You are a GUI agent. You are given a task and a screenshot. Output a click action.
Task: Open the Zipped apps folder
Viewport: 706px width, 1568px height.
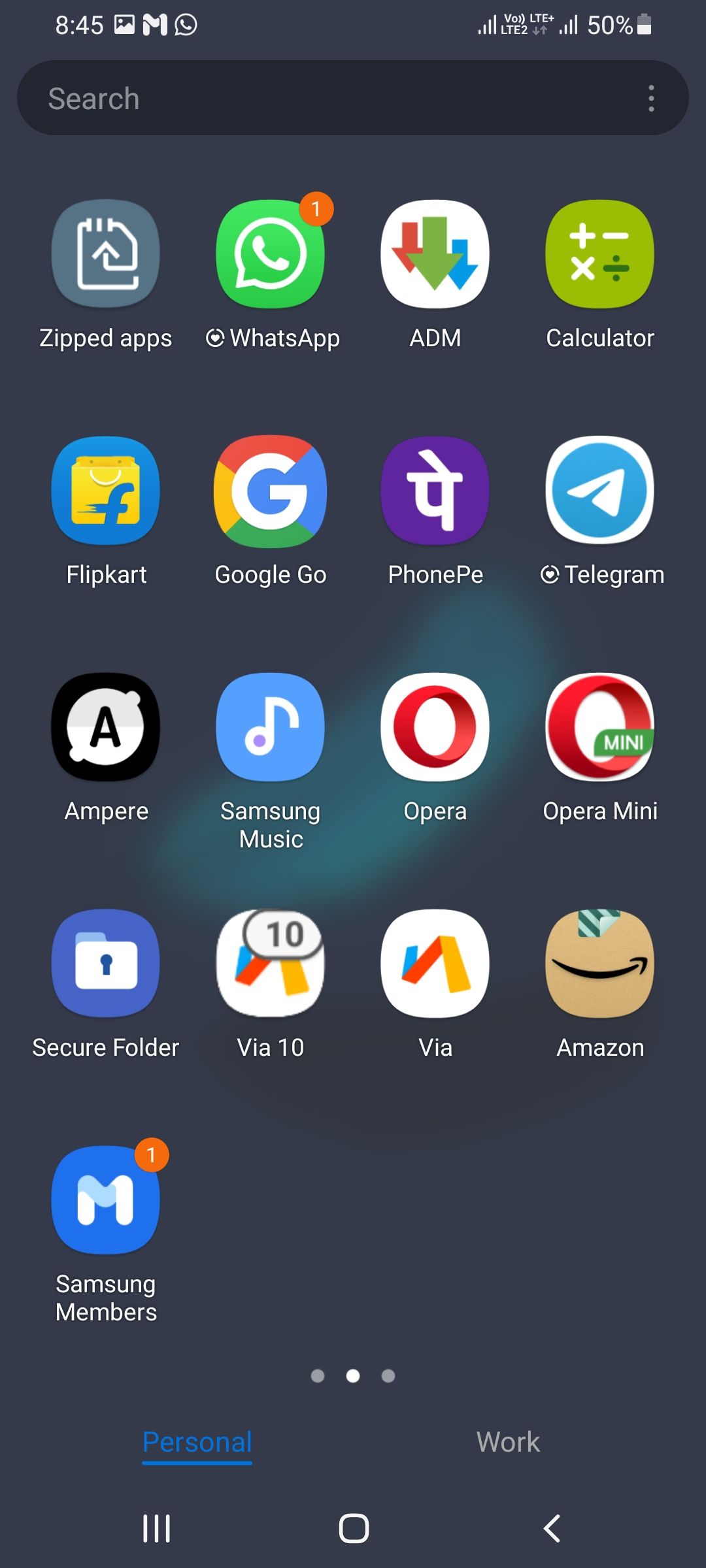pyautogui.click(x=106, y=255)
